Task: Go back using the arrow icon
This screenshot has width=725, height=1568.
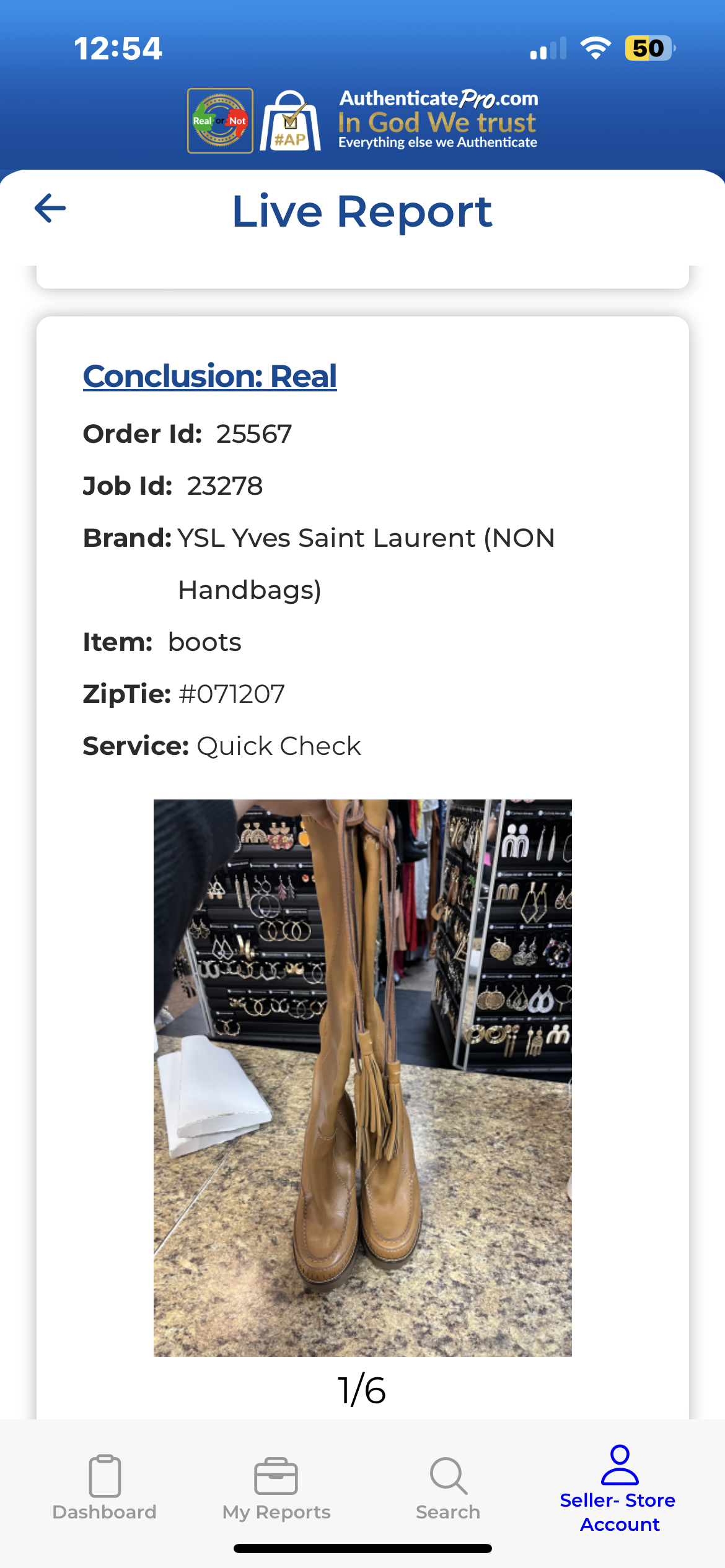Action: point(51,208)
